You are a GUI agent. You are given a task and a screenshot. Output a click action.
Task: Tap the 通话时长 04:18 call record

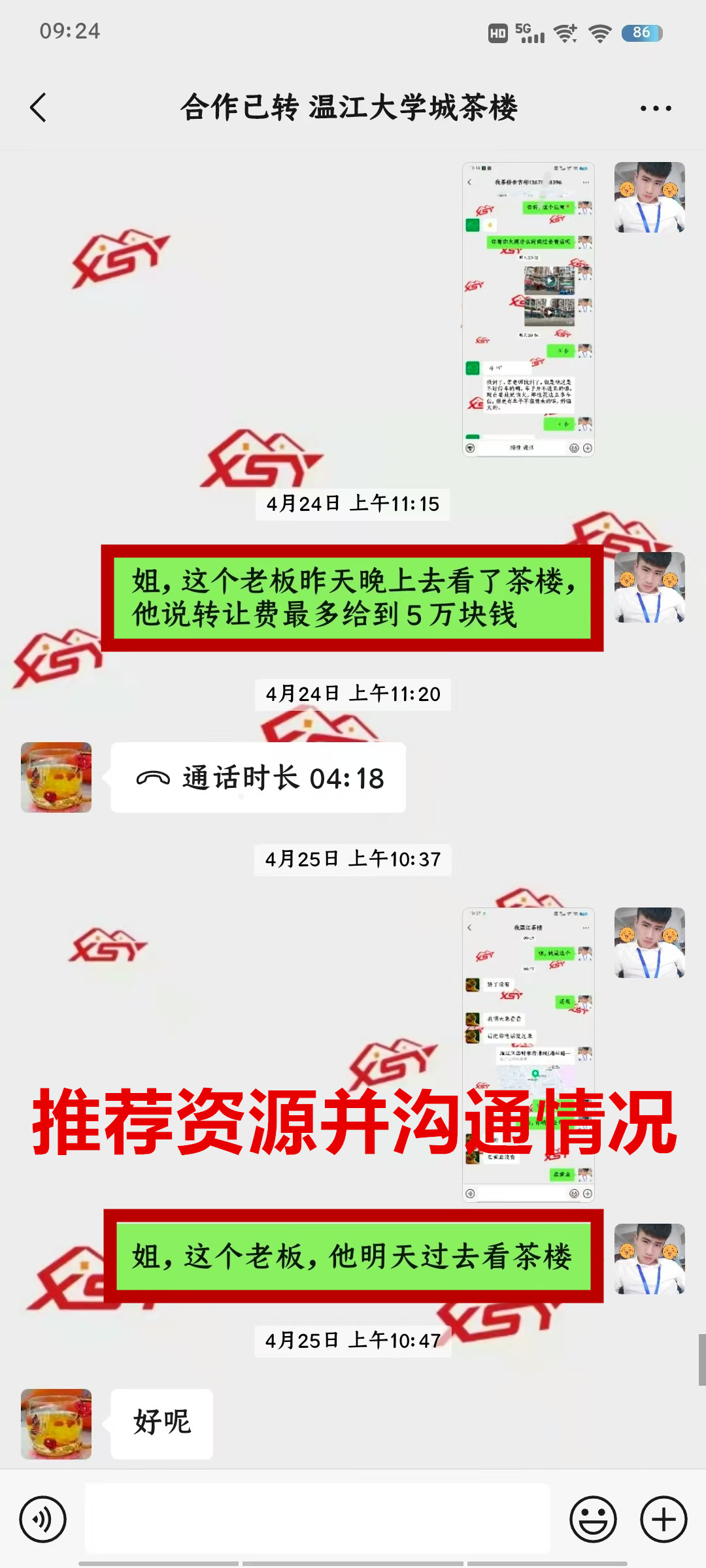pyautogui.click(x=258, y=777)
